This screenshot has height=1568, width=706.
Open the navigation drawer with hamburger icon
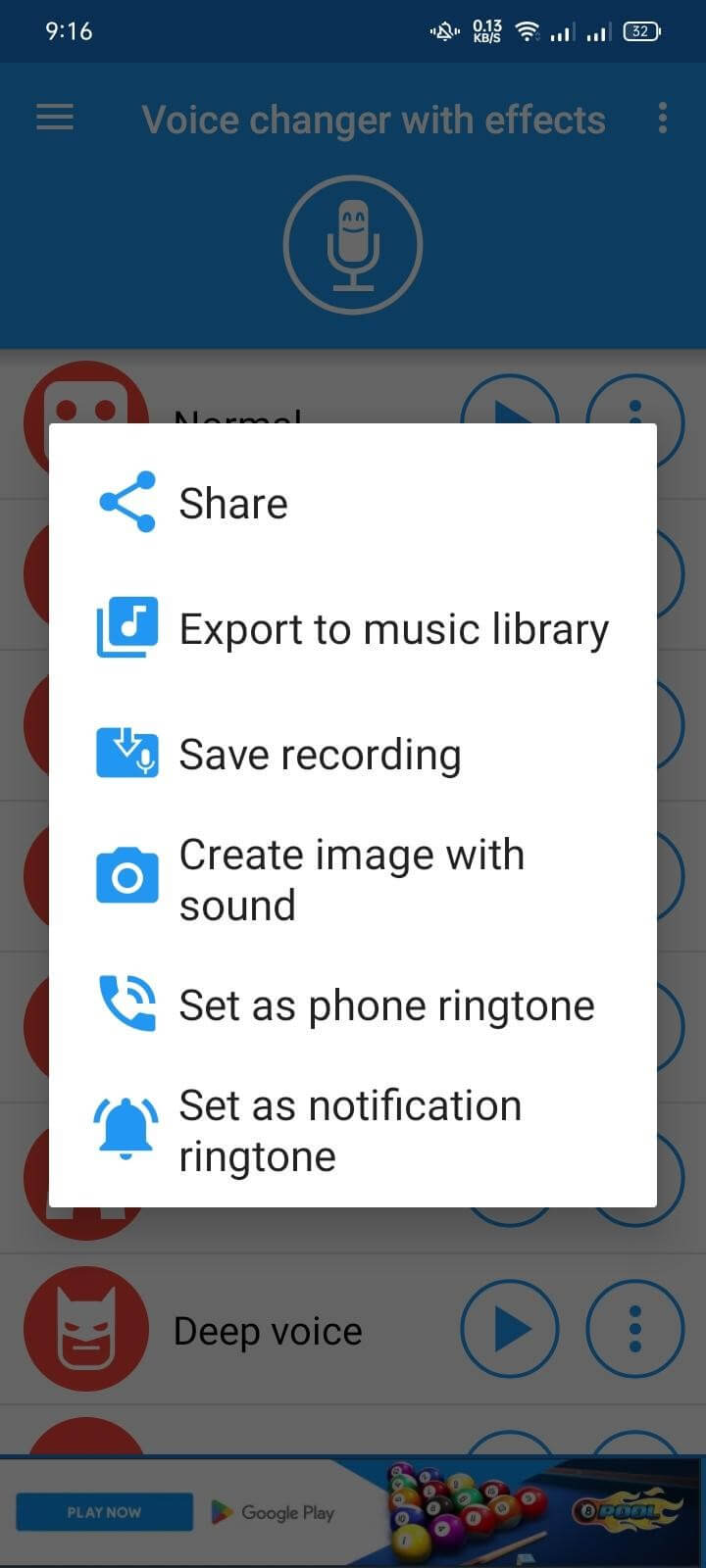click(x=54, y=119)
